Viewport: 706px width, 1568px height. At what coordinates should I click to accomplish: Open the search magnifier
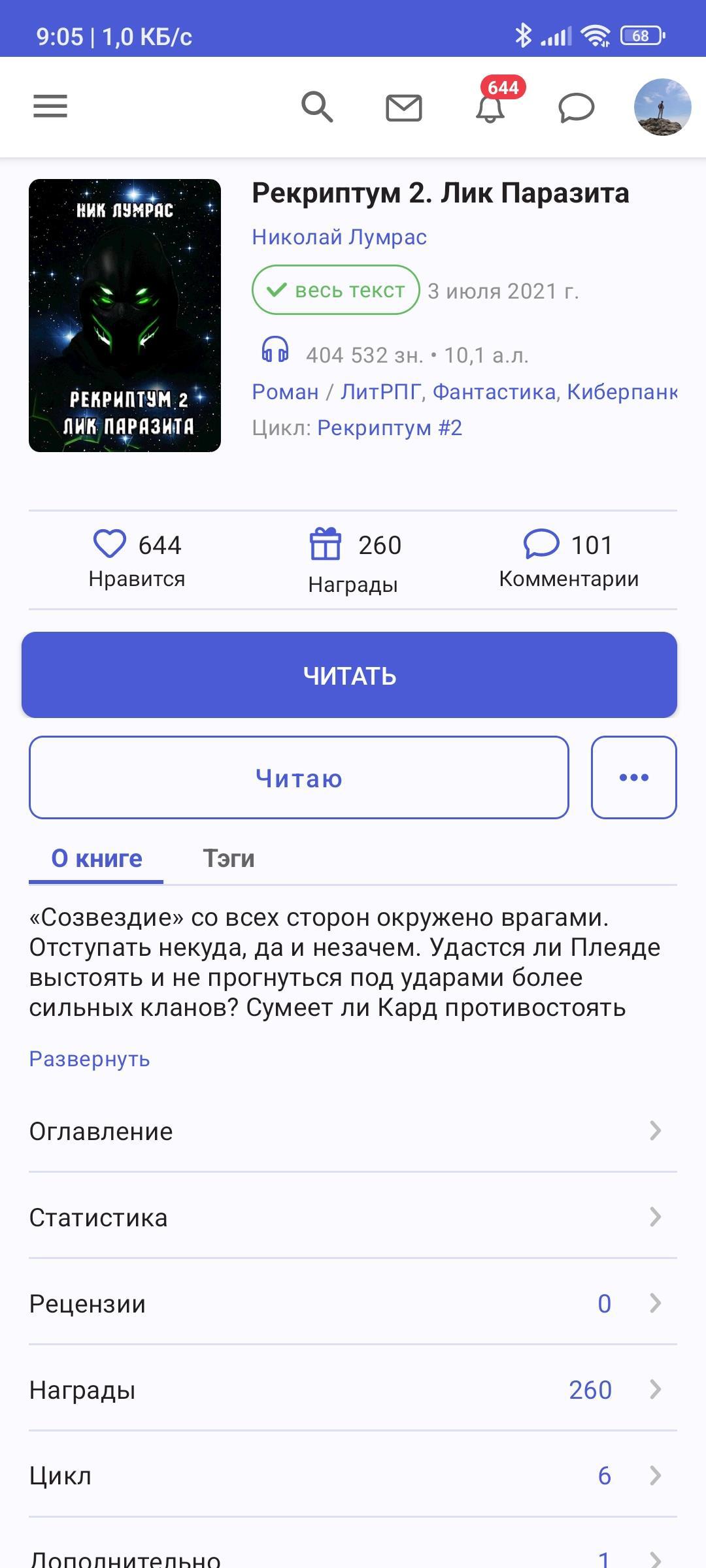[x=317, y=106]
